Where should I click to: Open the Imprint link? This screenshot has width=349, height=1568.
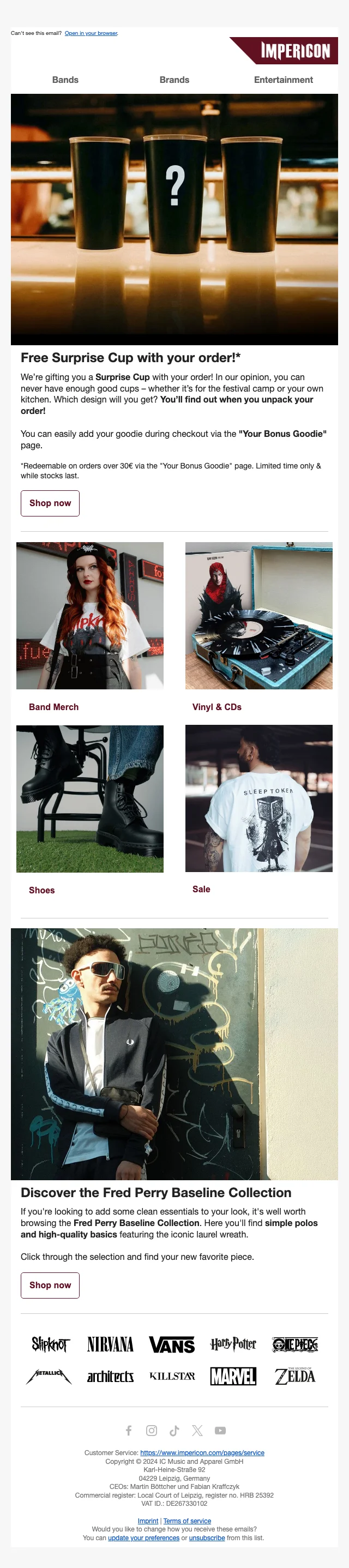point(147,1521)
